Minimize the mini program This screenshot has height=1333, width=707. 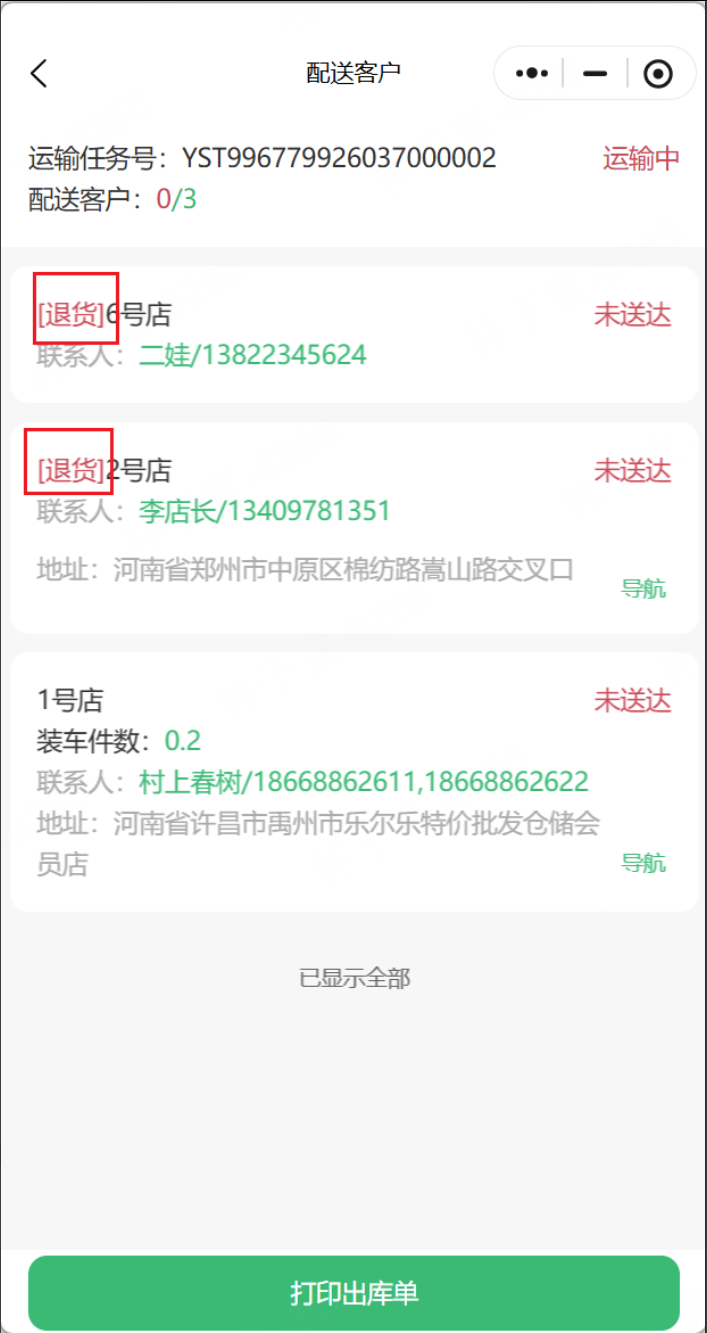(595, 73)
